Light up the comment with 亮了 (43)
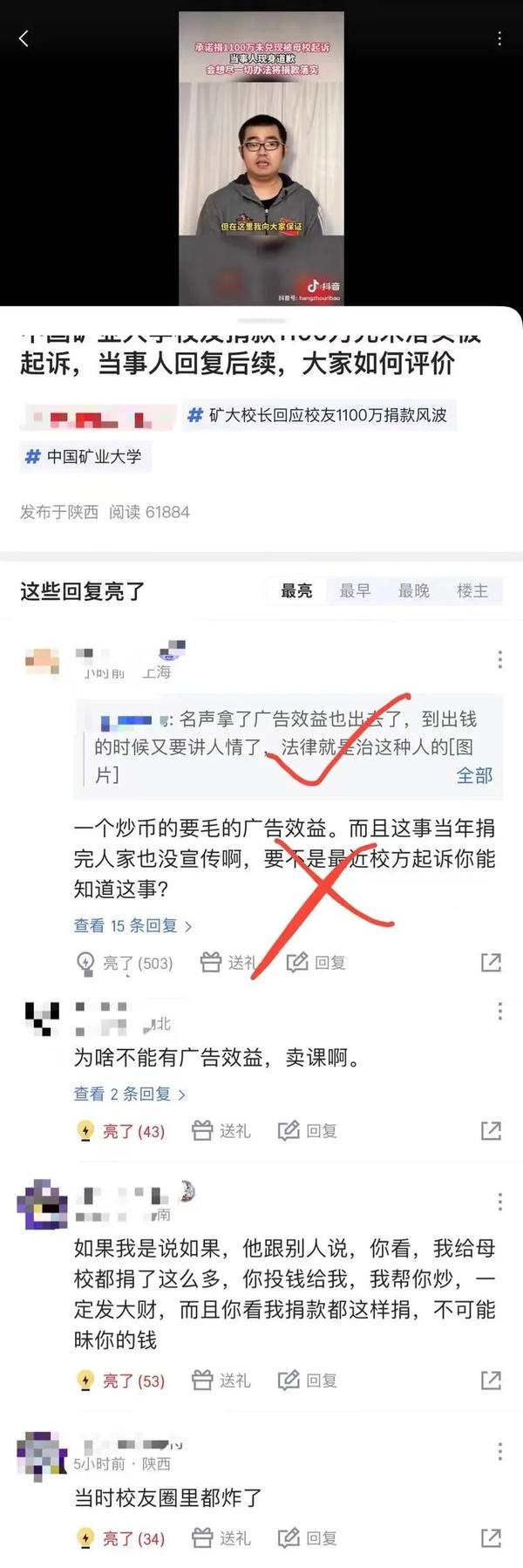Image resolution: width=523 pixels, height=1568 pixels. (x=120, y=1131)
